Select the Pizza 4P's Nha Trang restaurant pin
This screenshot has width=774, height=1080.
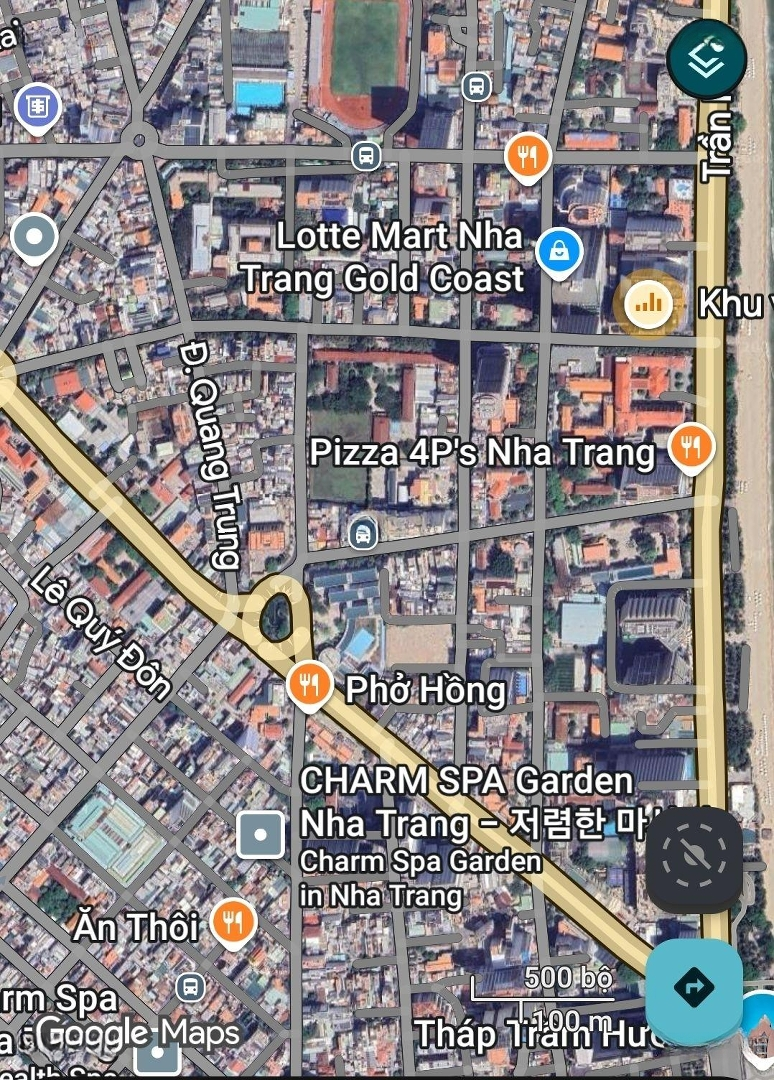(690, 444)
